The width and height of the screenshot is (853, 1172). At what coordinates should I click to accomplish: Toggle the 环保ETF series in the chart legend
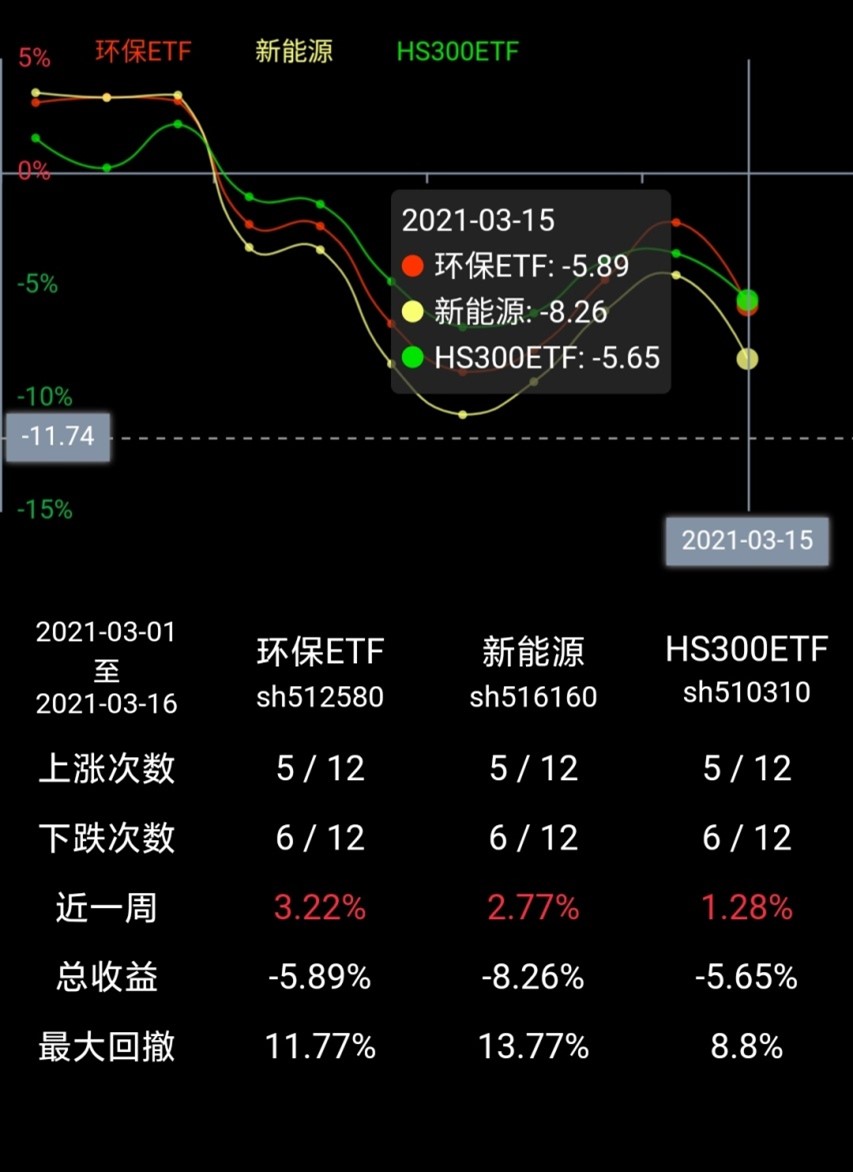(143, 51)
